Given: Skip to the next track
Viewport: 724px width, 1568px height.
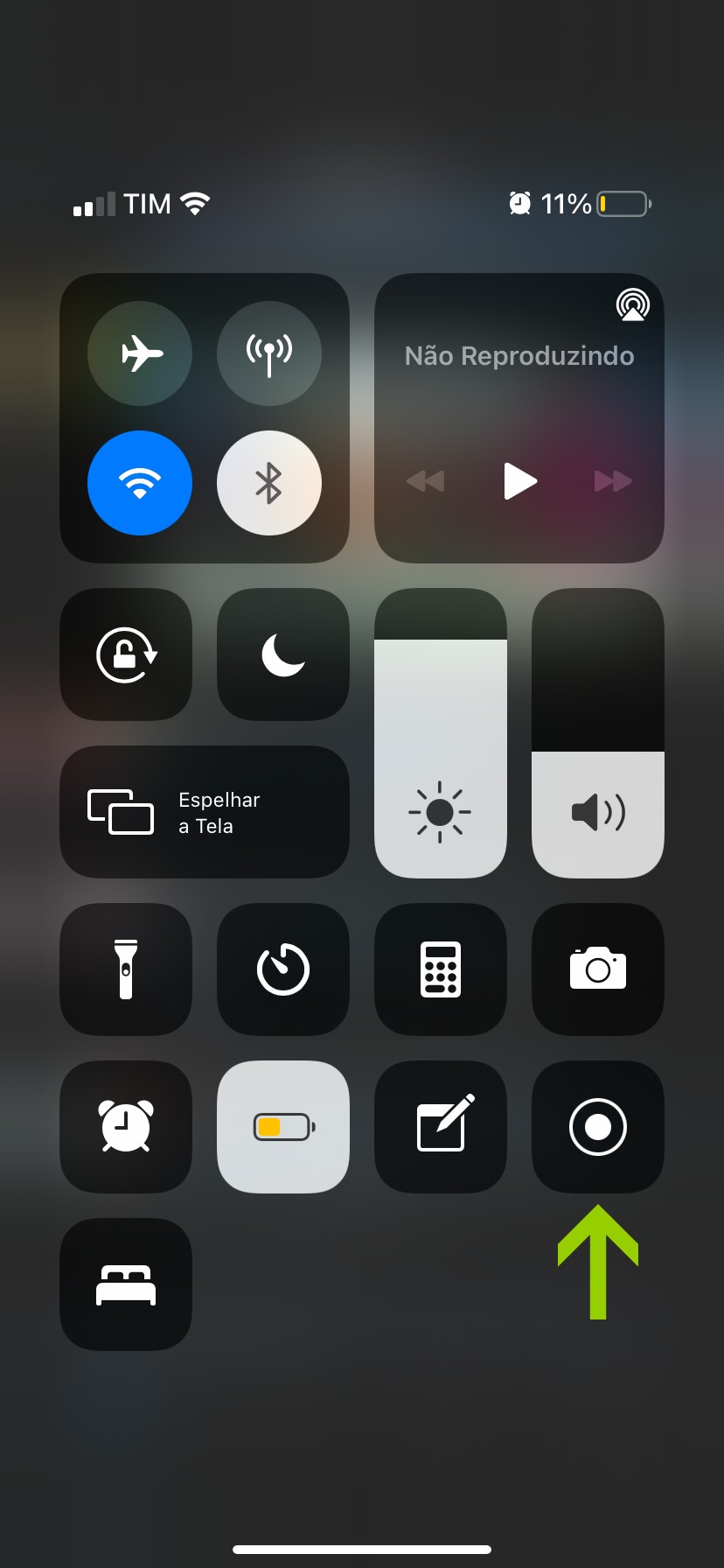Looking at the screenshot, I should point(612,481).
